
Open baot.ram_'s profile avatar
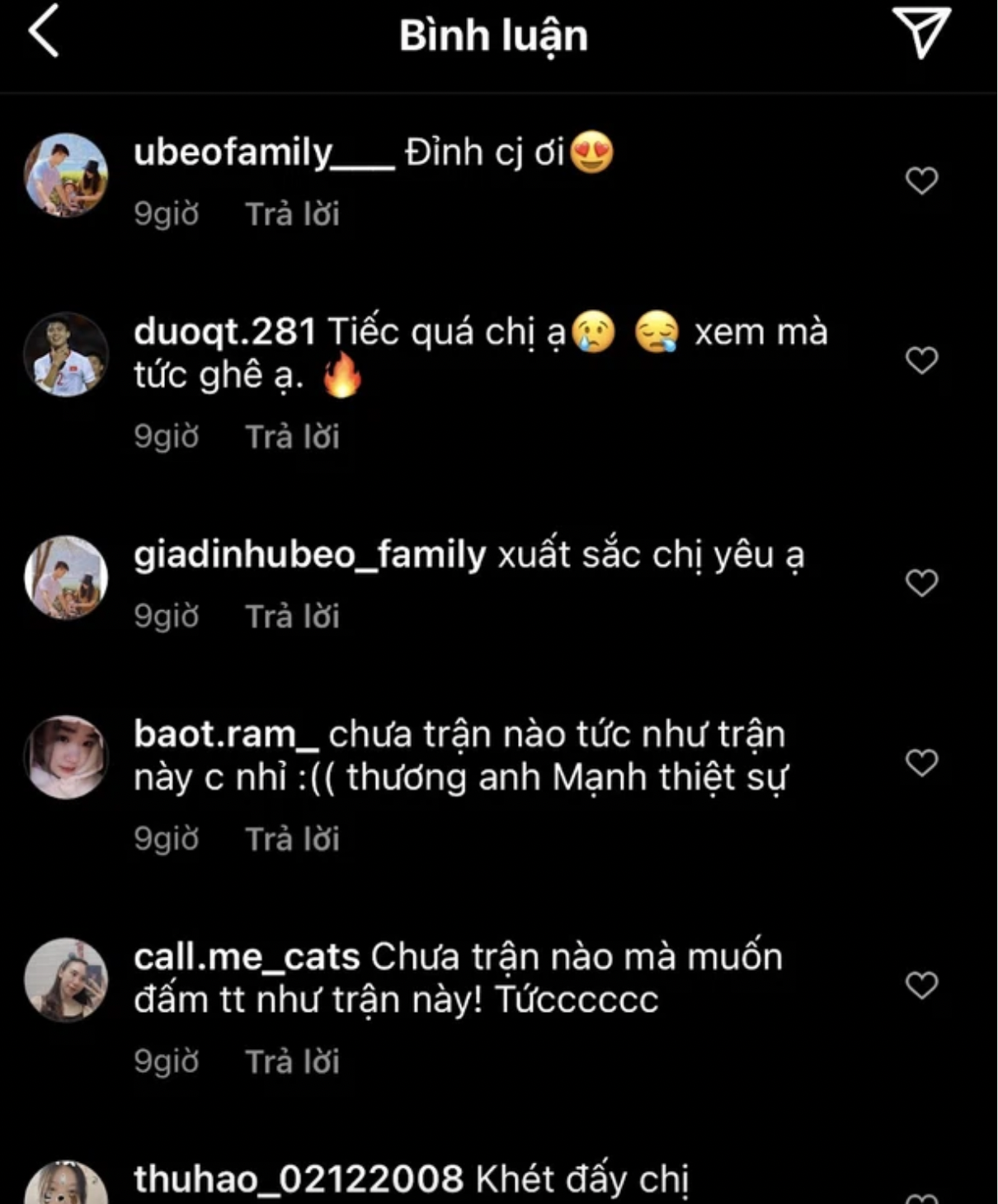[x=66, y=757]
